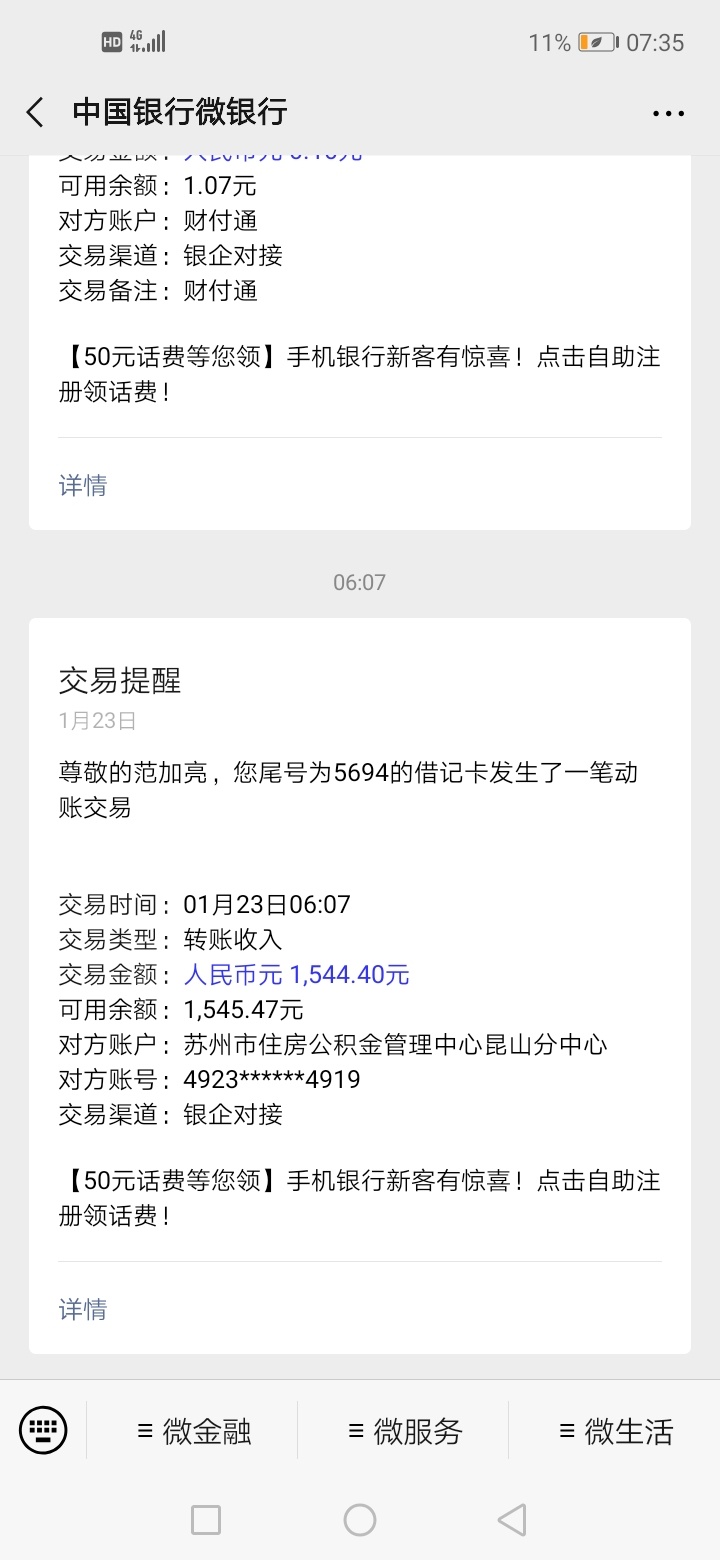Image resolution: width=720 pixels, height=1560 pixels.
Task: Switch to keyboard input mode
Action: pyautogui.click(x=43, y=1429)
